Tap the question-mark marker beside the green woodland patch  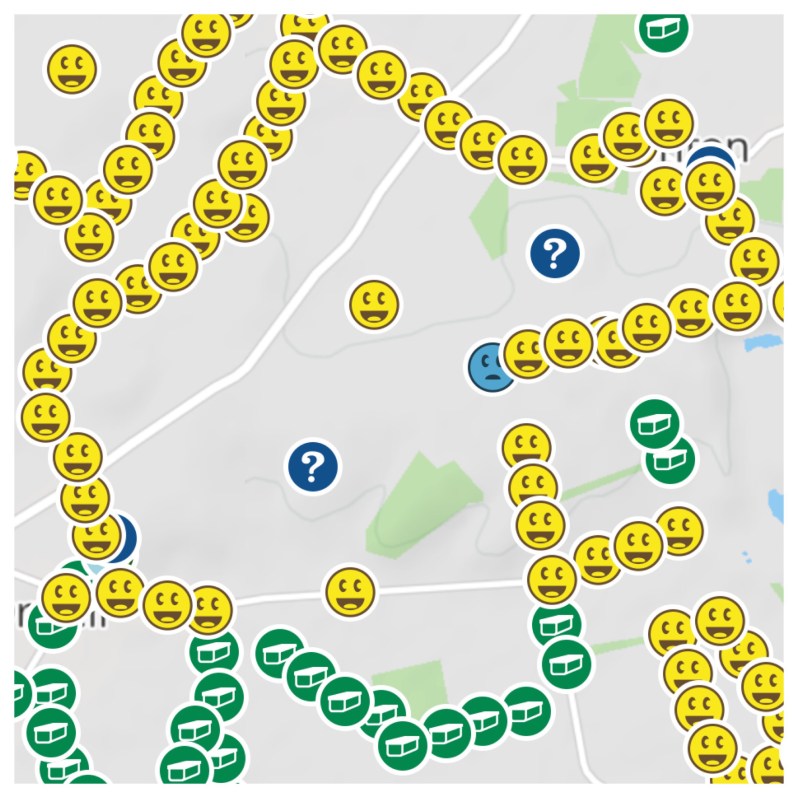313,466
